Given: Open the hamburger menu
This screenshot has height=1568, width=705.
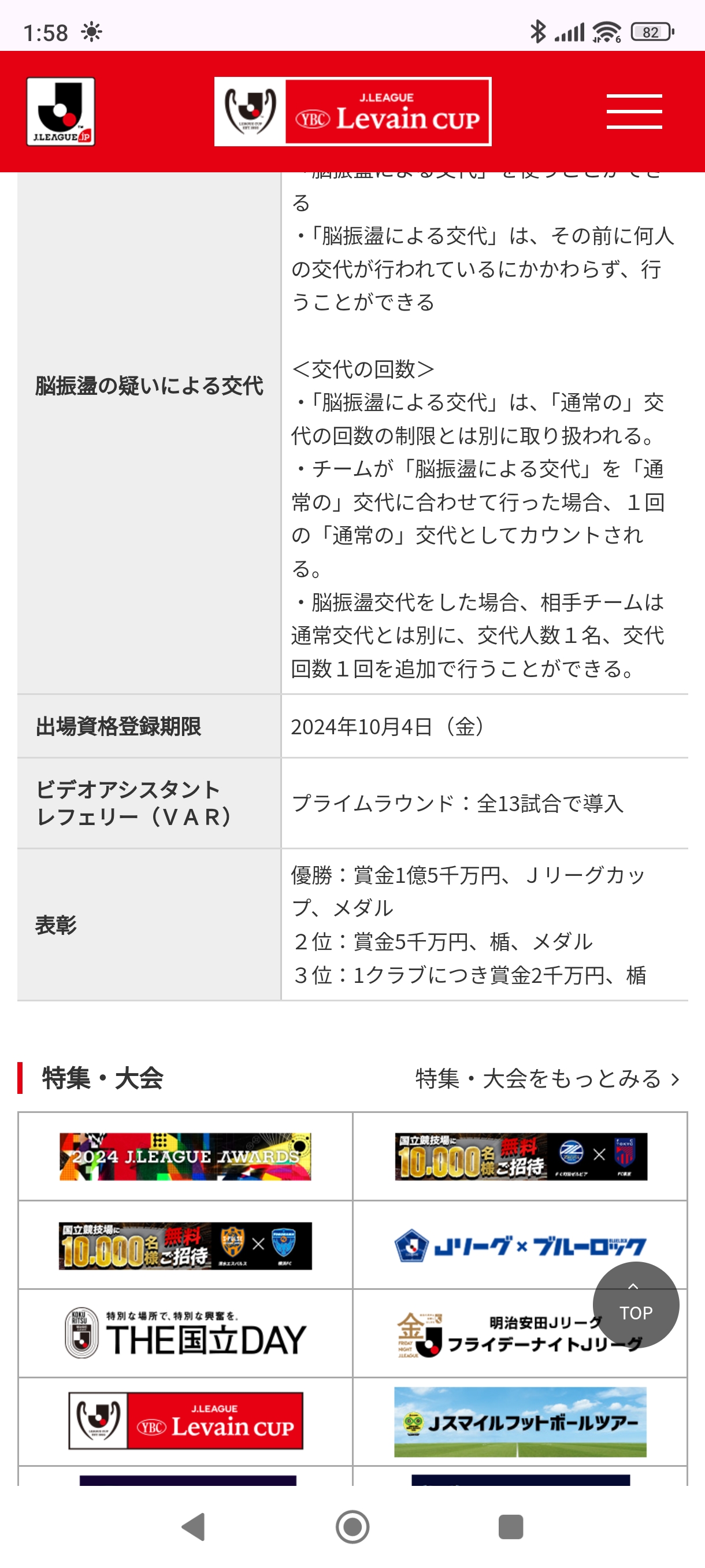Looking at the screenshot, I should click(x=634, y=112).
